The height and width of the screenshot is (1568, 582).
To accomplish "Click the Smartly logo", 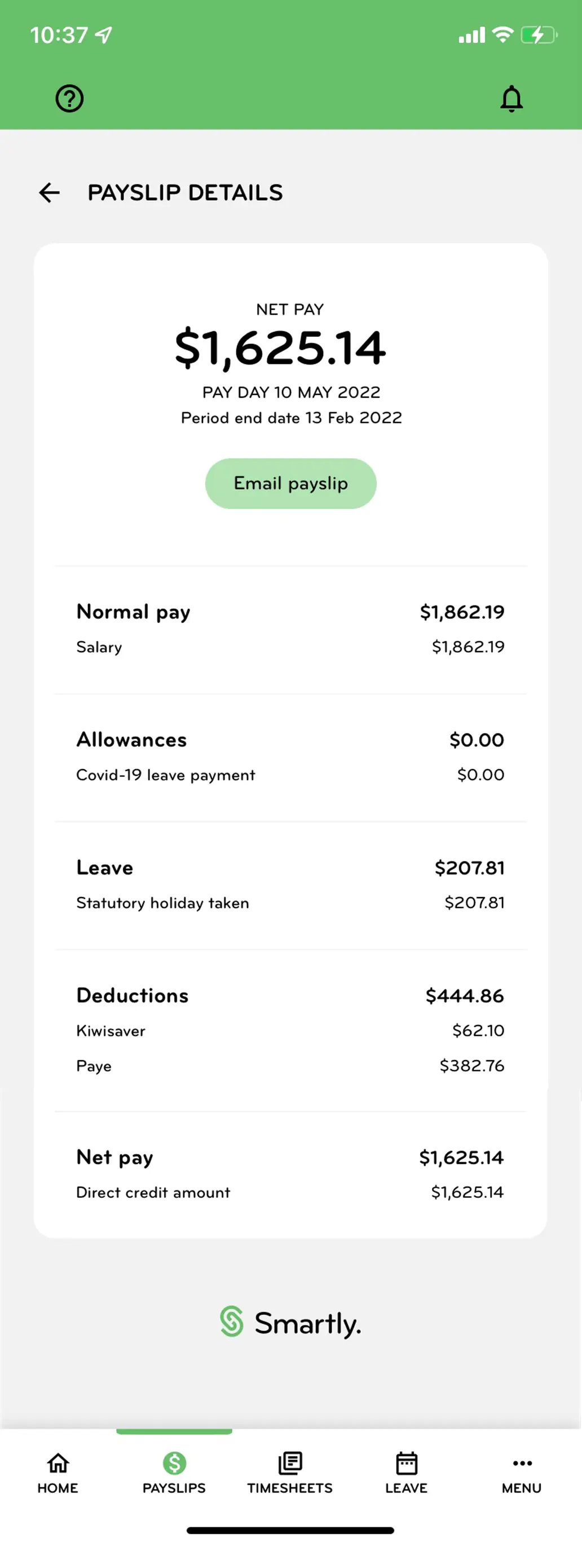I will point(290,1322).
